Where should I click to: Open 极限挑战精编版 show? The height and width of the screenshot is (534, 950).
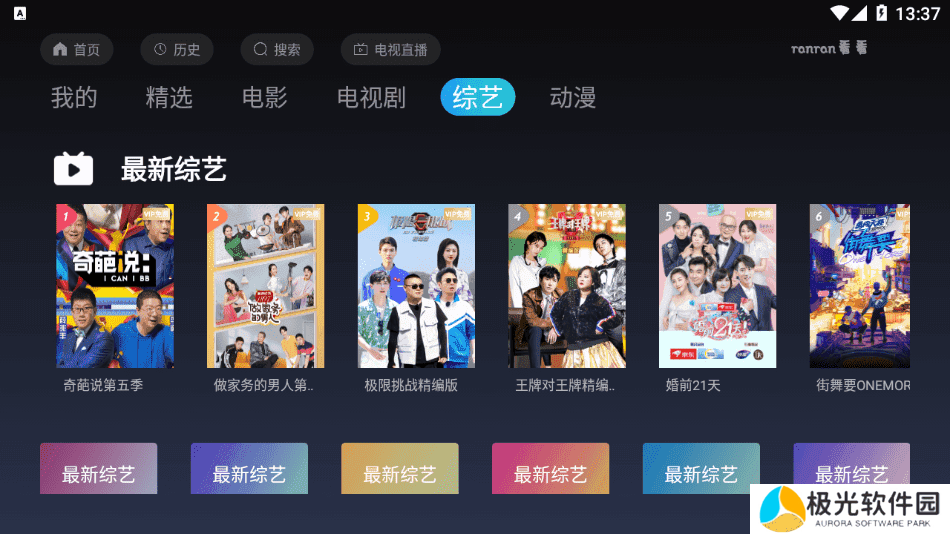click(x=416, y=286)
